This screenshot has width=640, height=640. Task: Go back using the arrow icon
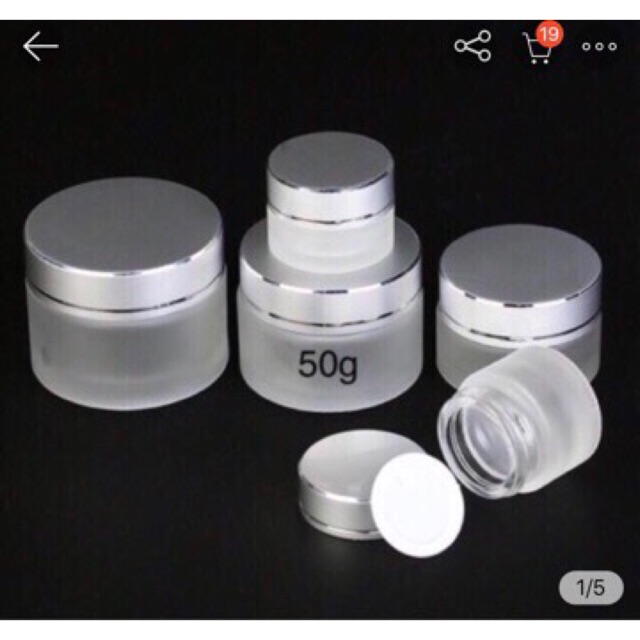(x=41, y=46)
